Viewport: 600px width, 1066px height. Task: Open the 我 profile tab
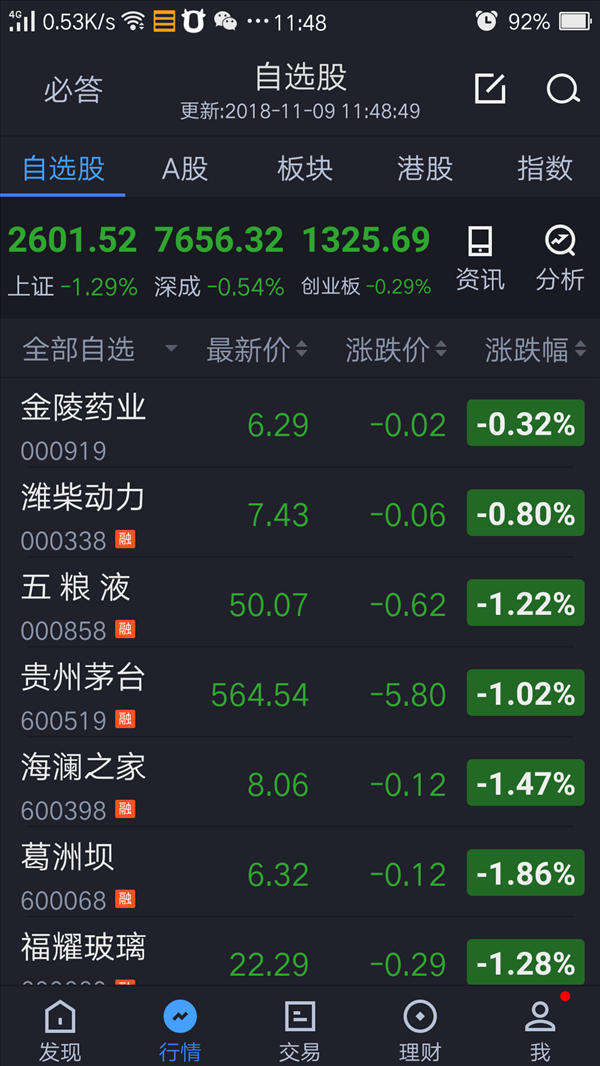(x=540, y=1031)
